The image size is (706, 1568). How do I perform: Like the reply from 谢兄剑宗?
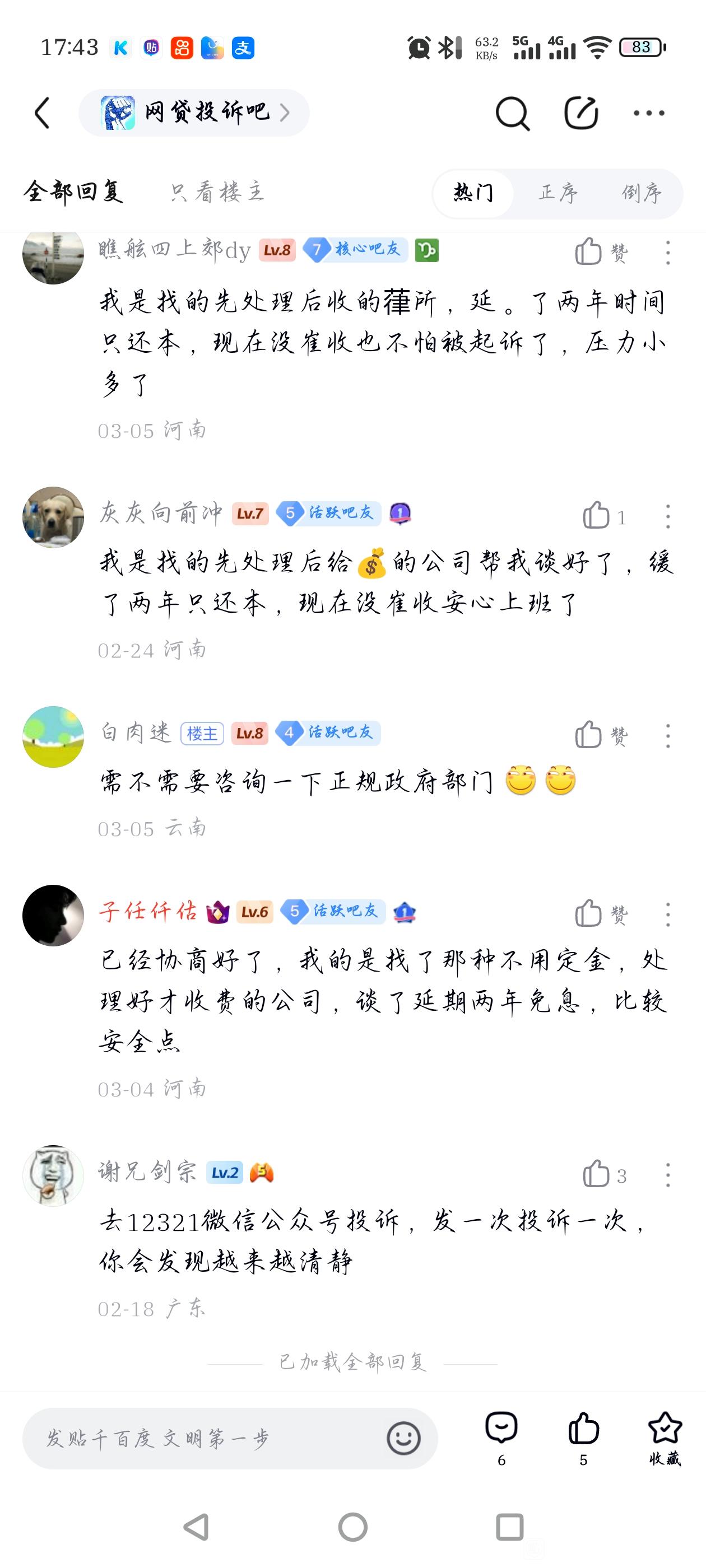[596, 1174]
